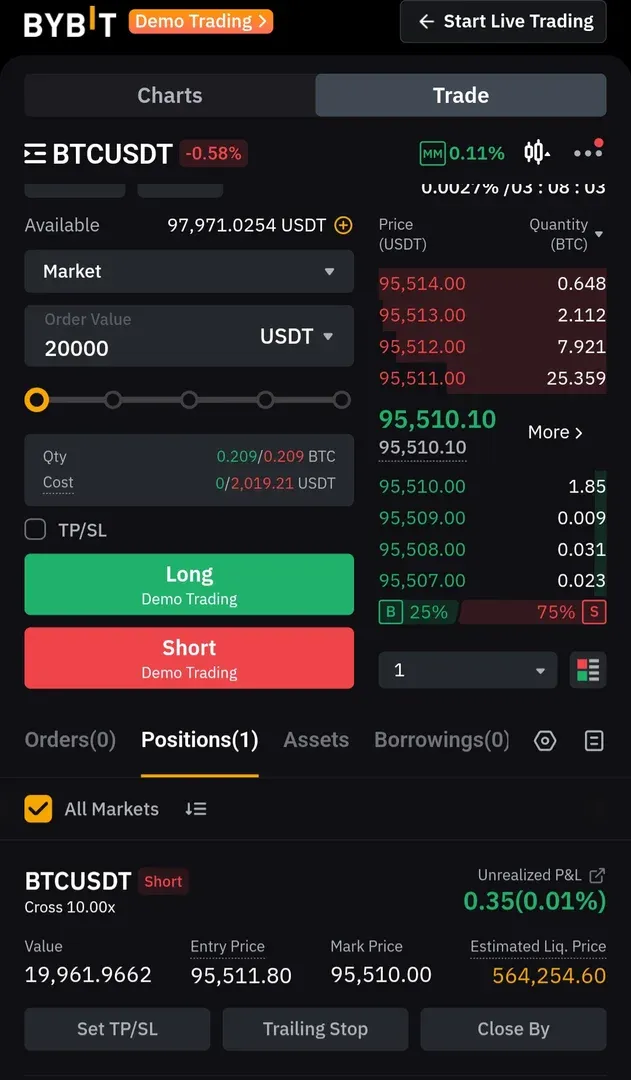The image size is (631, 1080).
Task: Uncheck the All Markets checkbox
Action: coord(38,809)
